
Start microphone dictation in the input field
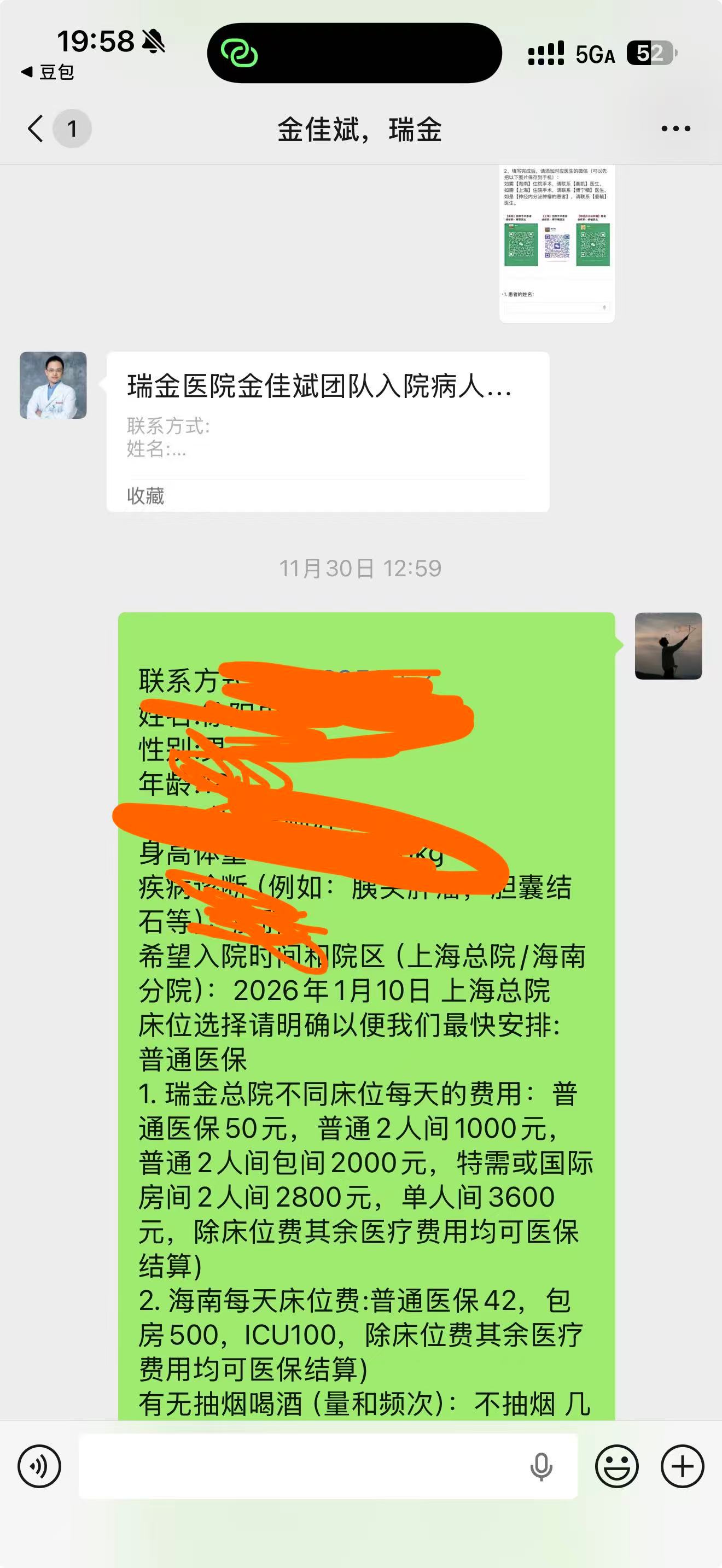coord(540,1466)
